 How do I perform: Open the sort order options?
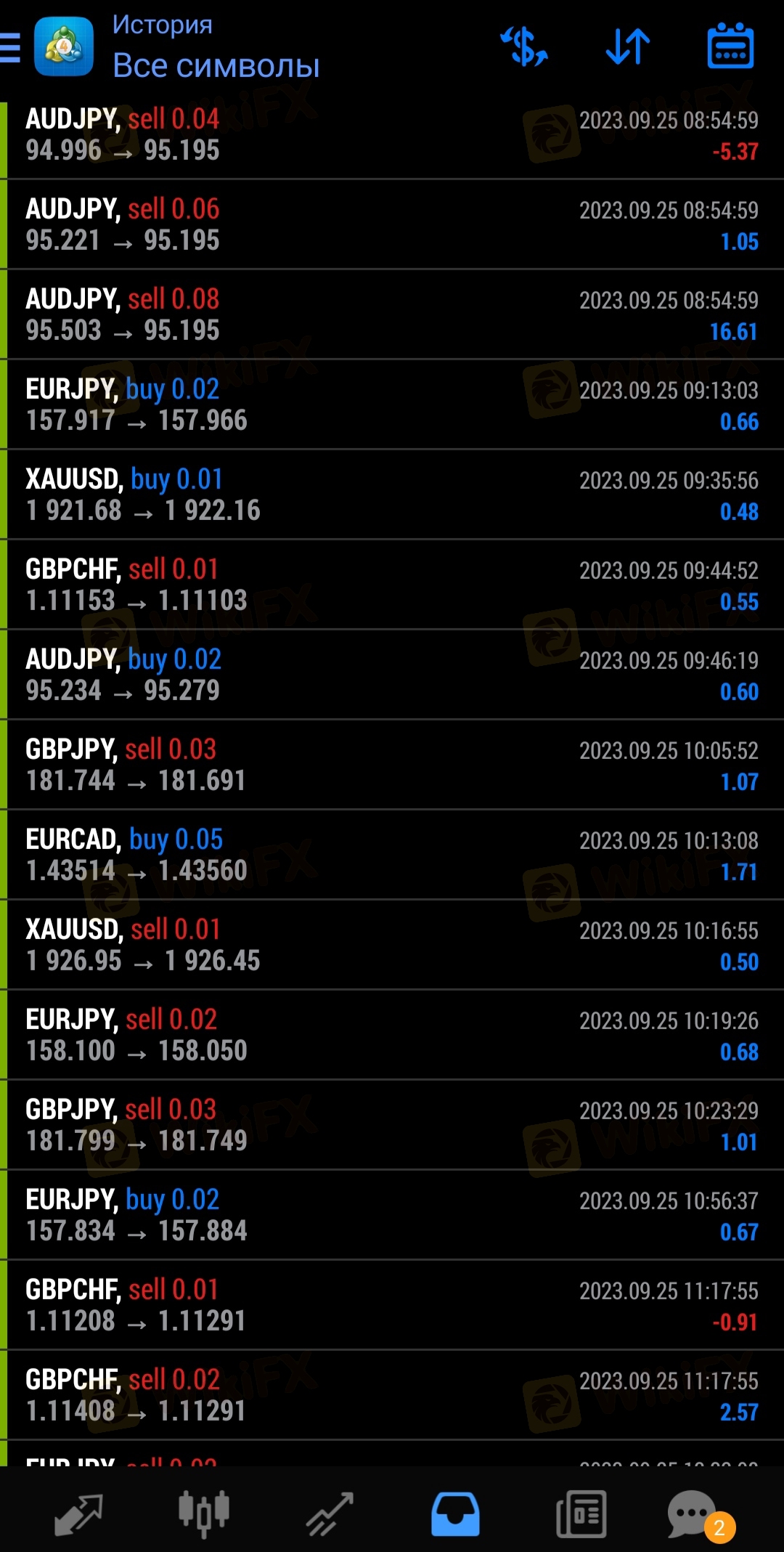click(x=628, y=46)
